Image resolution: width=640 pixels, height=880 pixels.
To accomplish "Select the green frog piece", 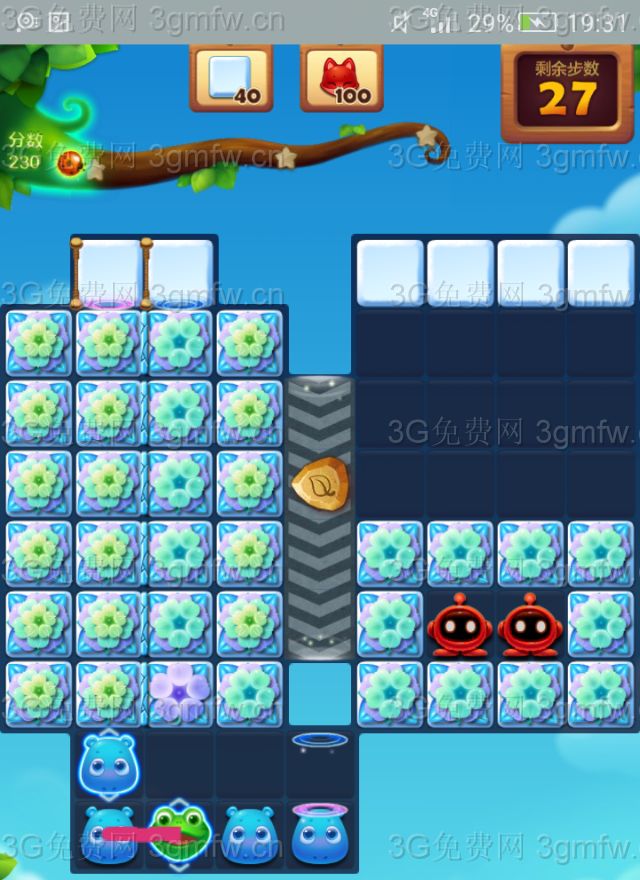I will click(180, 832).
